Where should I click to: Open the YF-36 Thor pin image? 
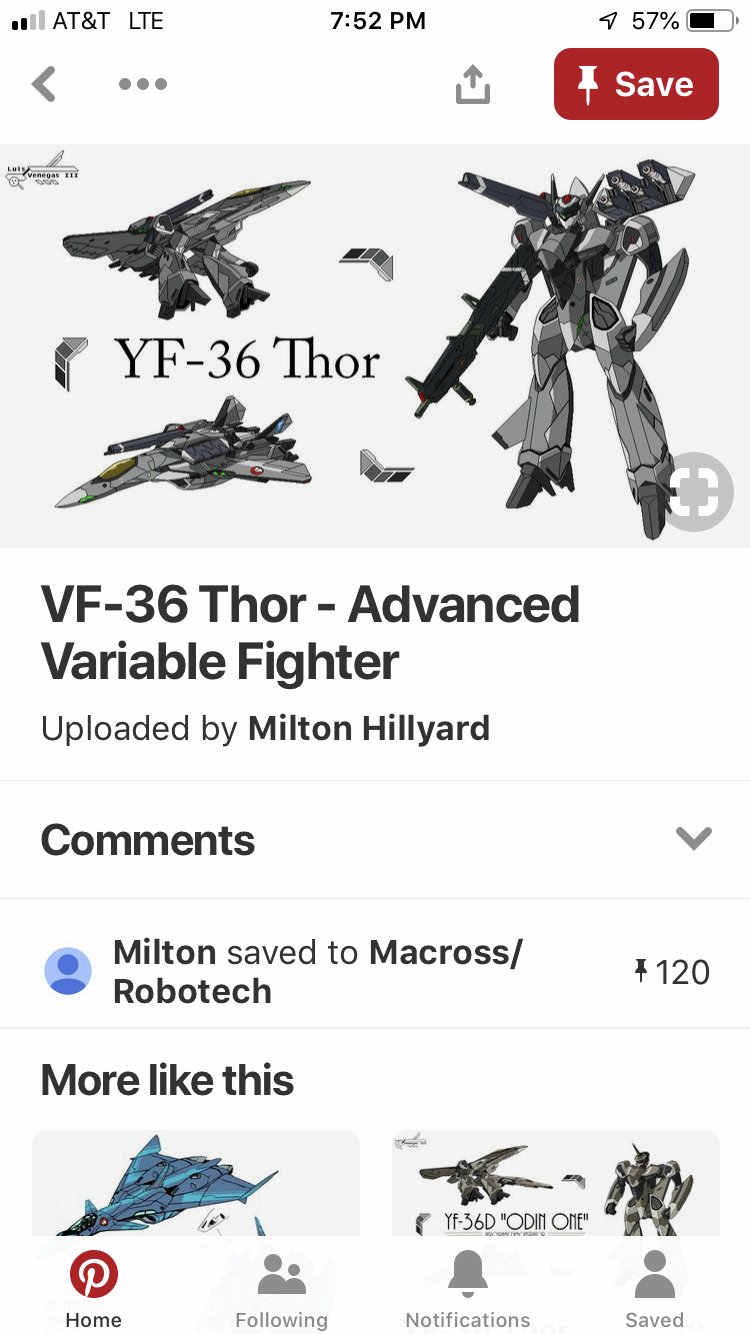click(375, 345)
